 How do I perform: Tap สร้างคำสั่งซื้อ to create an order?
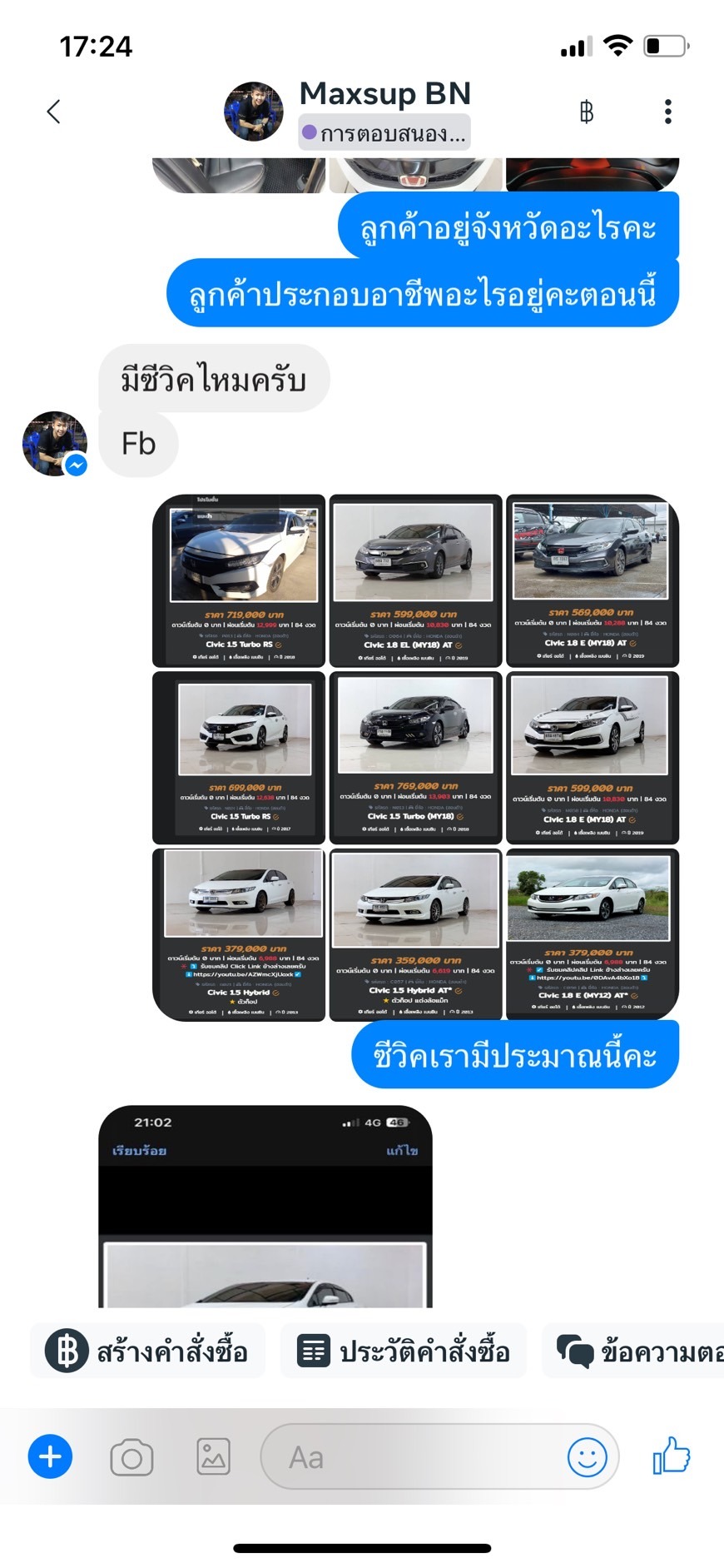[148, 1351]
